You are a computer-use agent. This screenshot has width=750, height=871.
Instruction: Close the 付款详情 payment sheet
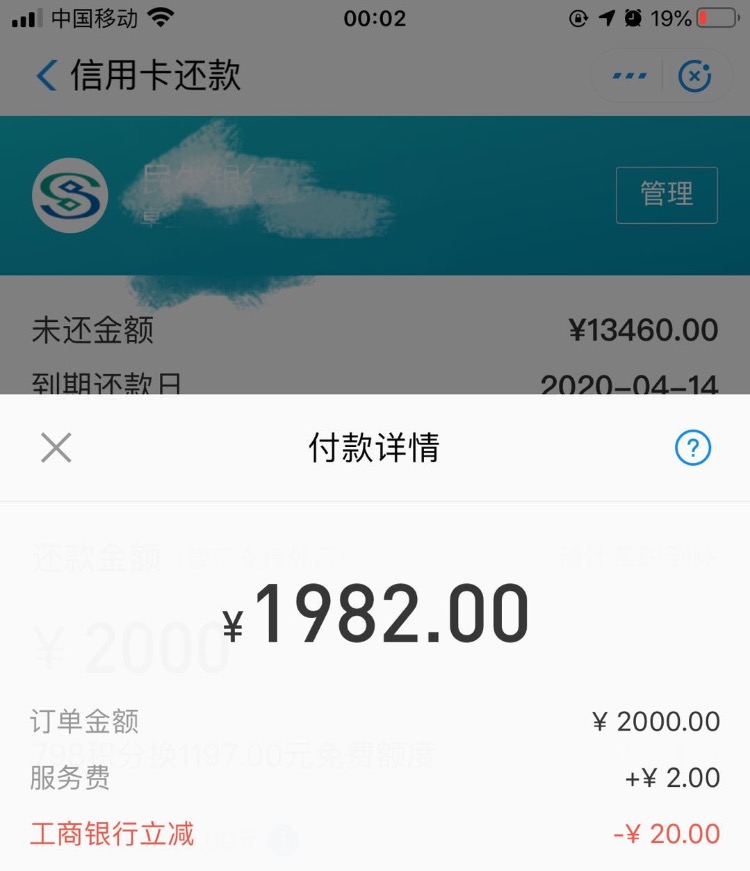pyautogui.click(x=56, y=448)
